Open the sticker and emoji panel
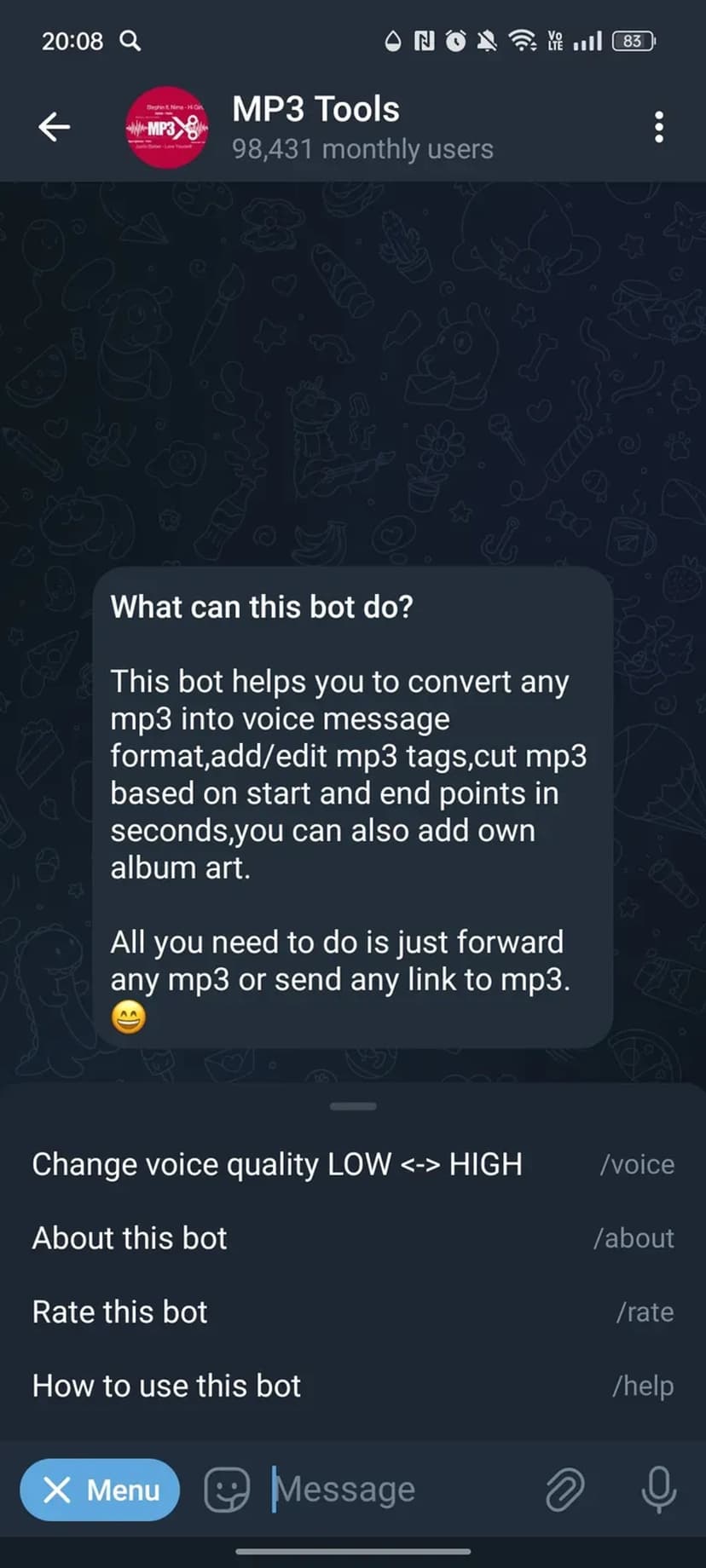Viewport: 706px width, 1568px height. click(x=227, y=1490)
